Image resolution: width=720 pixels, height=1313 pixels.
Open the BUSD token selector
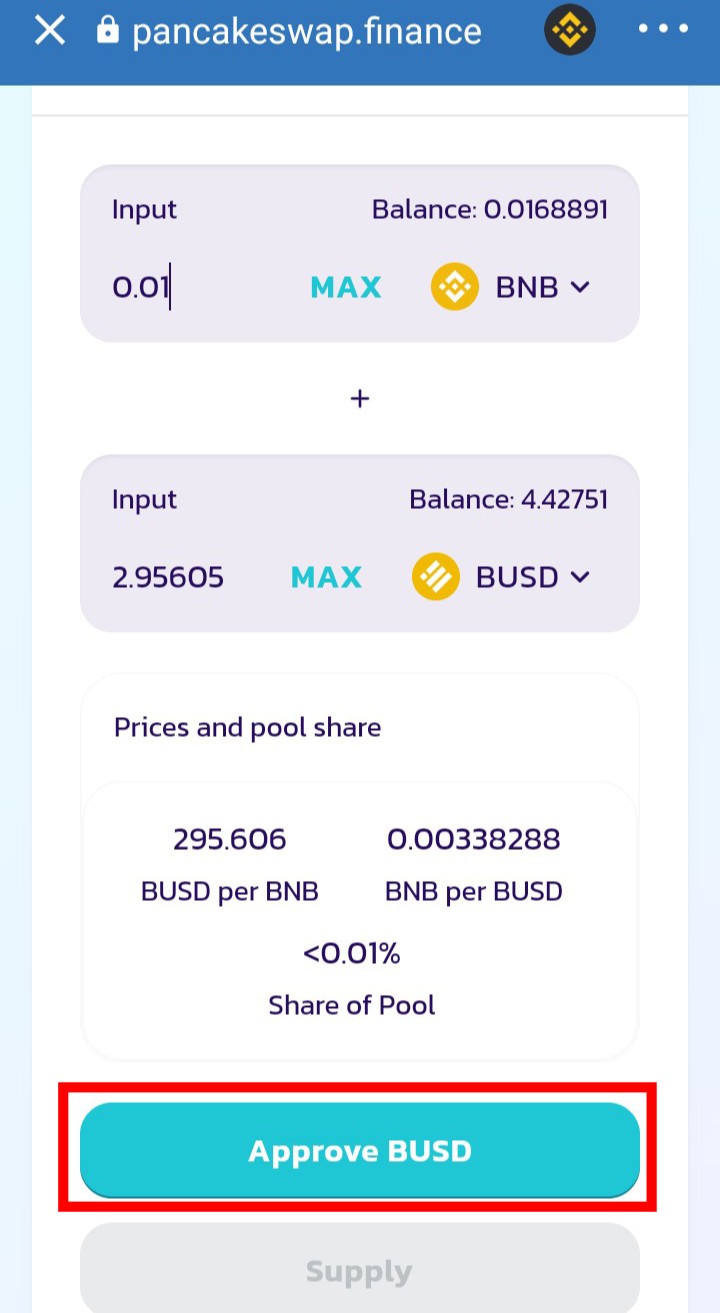(501, 577)
